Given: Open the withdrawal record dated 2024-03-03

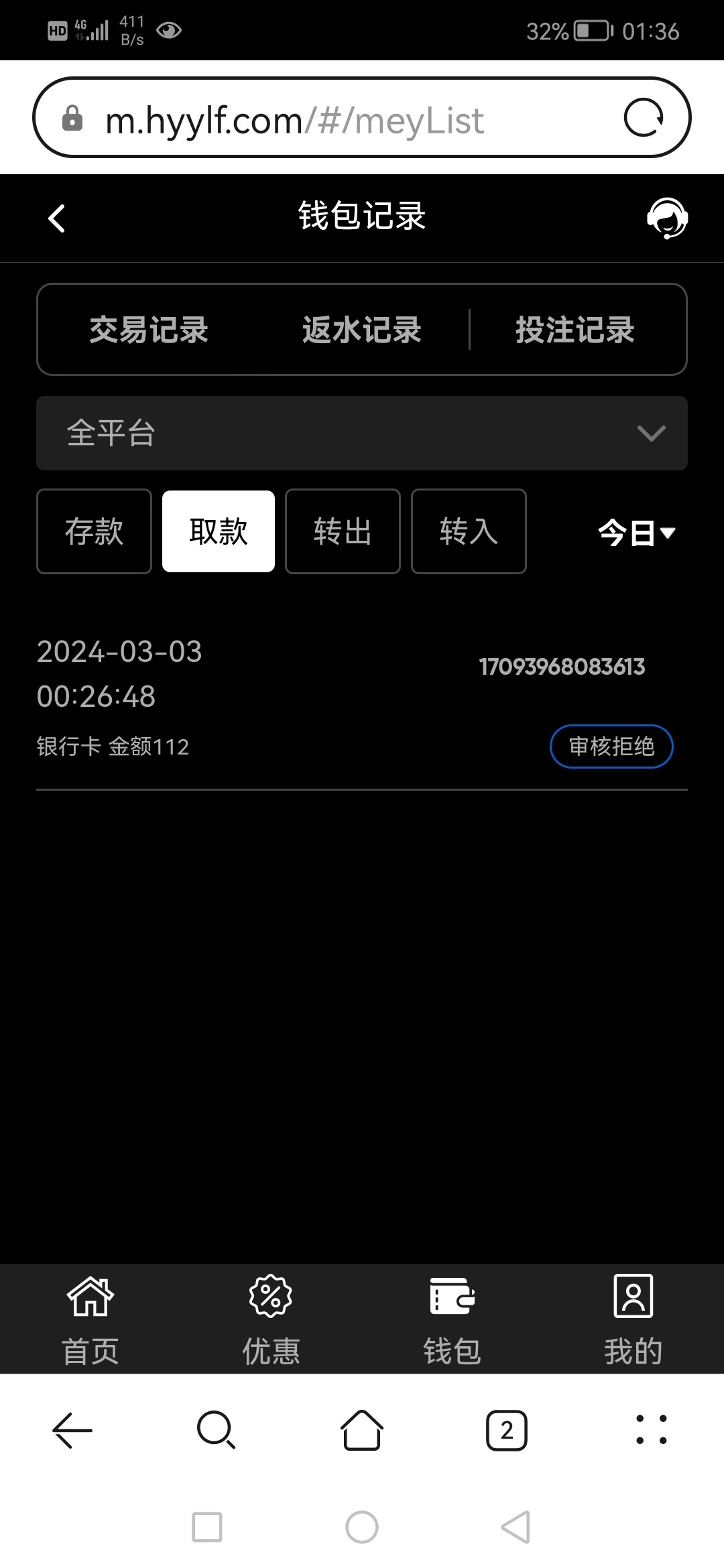Looking at the screenshot, I should click(x=268, y=697).
